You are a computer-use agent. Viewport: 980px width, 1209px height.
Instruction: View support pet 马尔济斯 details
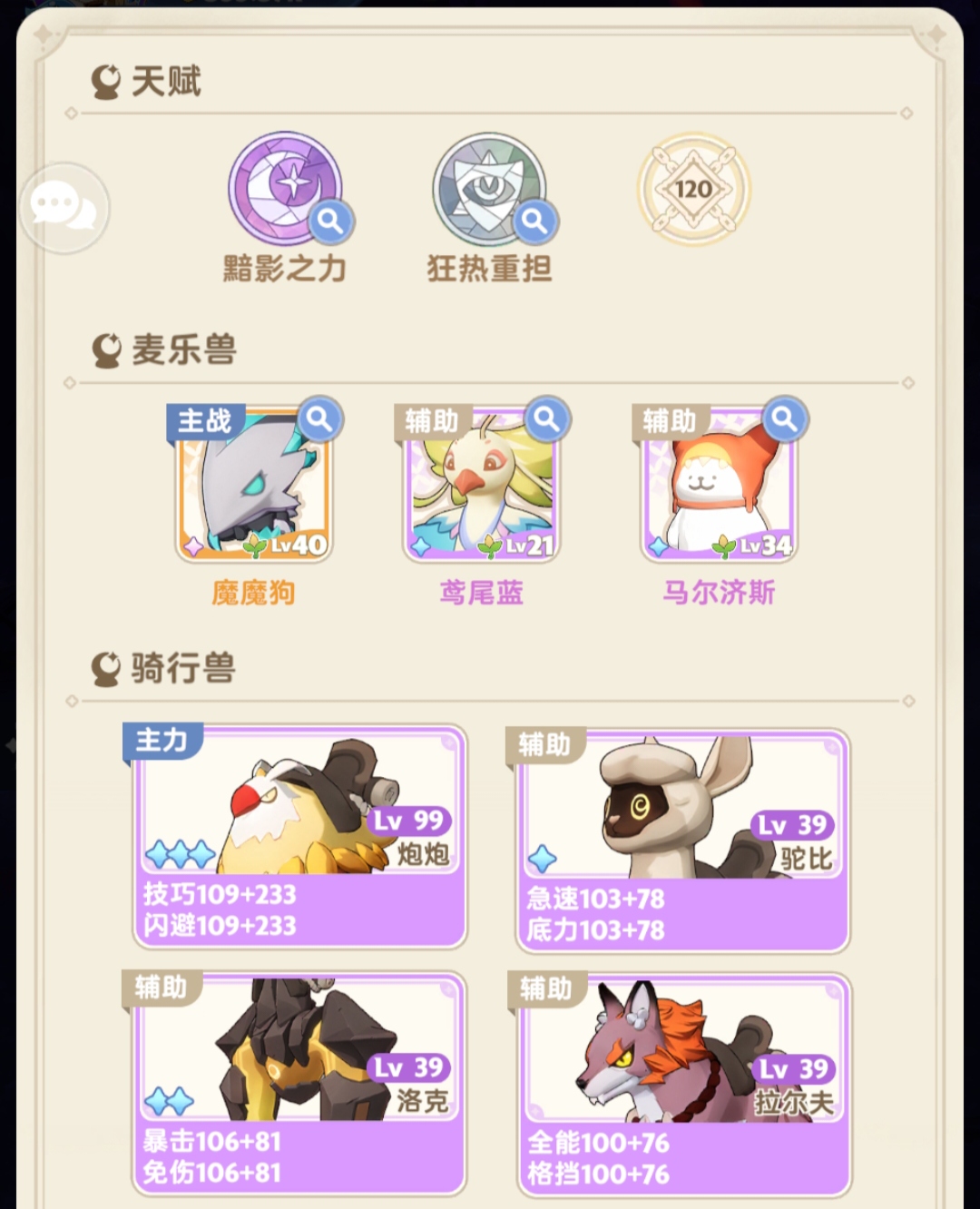point(784,419)
